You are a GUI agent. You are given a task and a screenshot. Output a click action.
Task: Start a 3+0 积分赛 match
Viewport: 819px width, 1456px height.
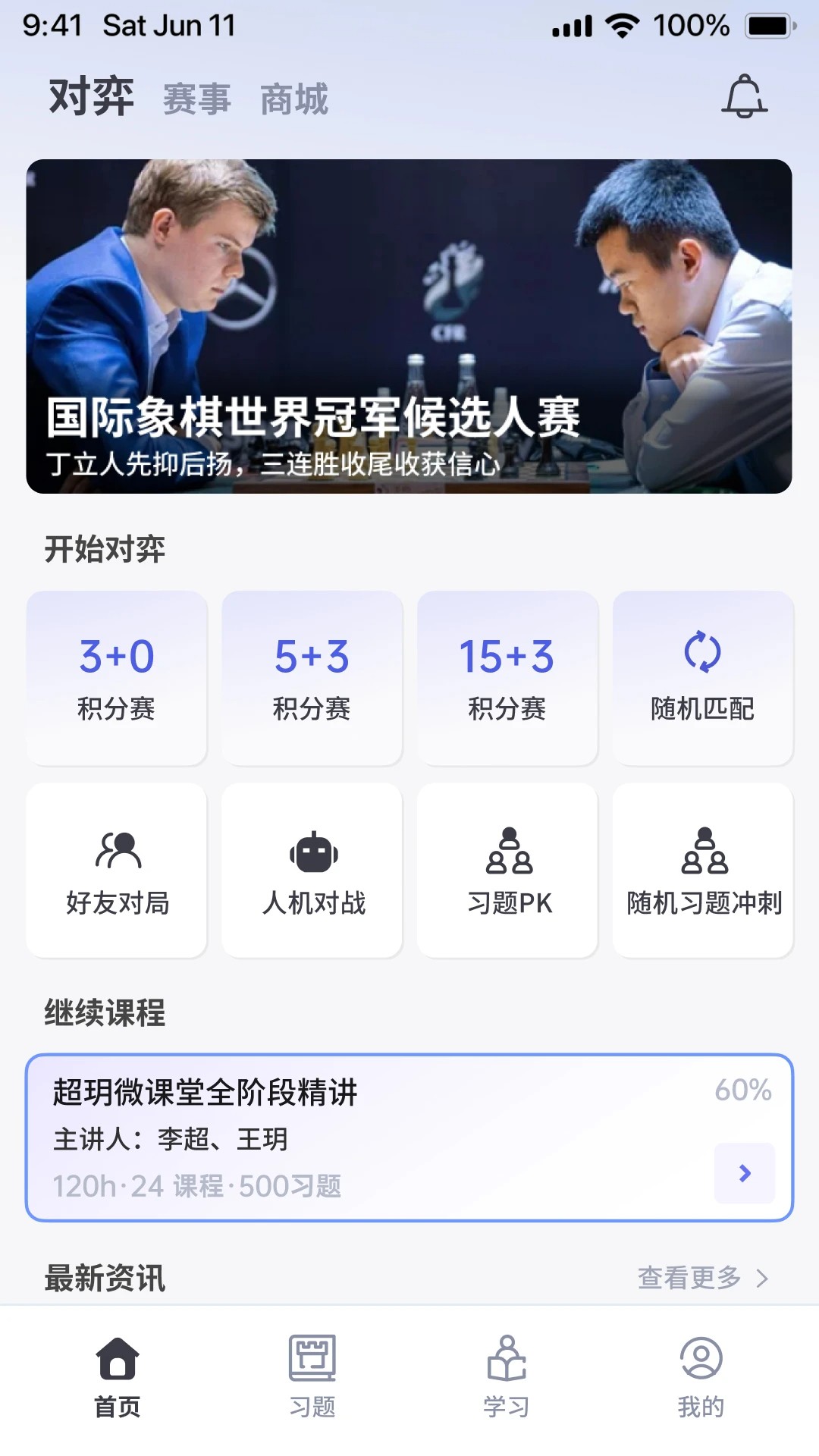click(x=116, y=677)
